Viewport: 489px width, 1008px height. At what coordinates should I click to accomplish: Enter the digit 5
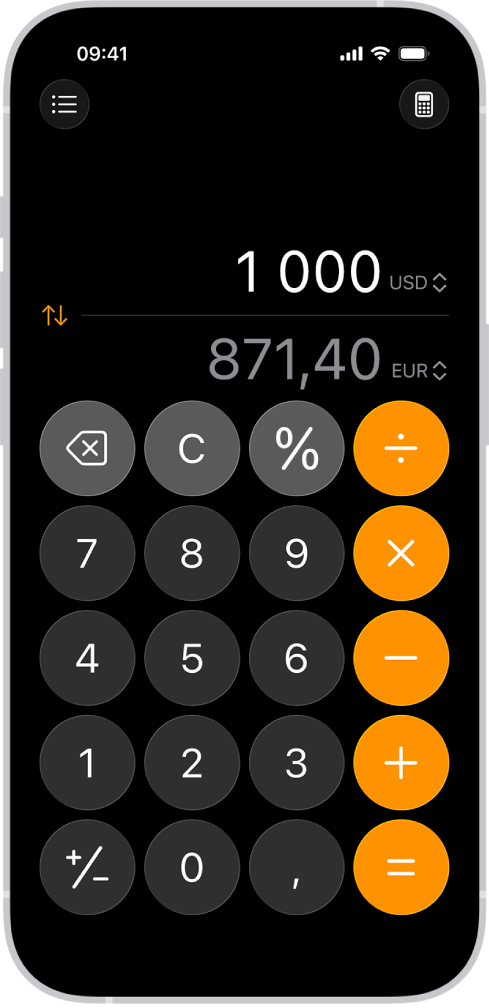coord(192,658)
